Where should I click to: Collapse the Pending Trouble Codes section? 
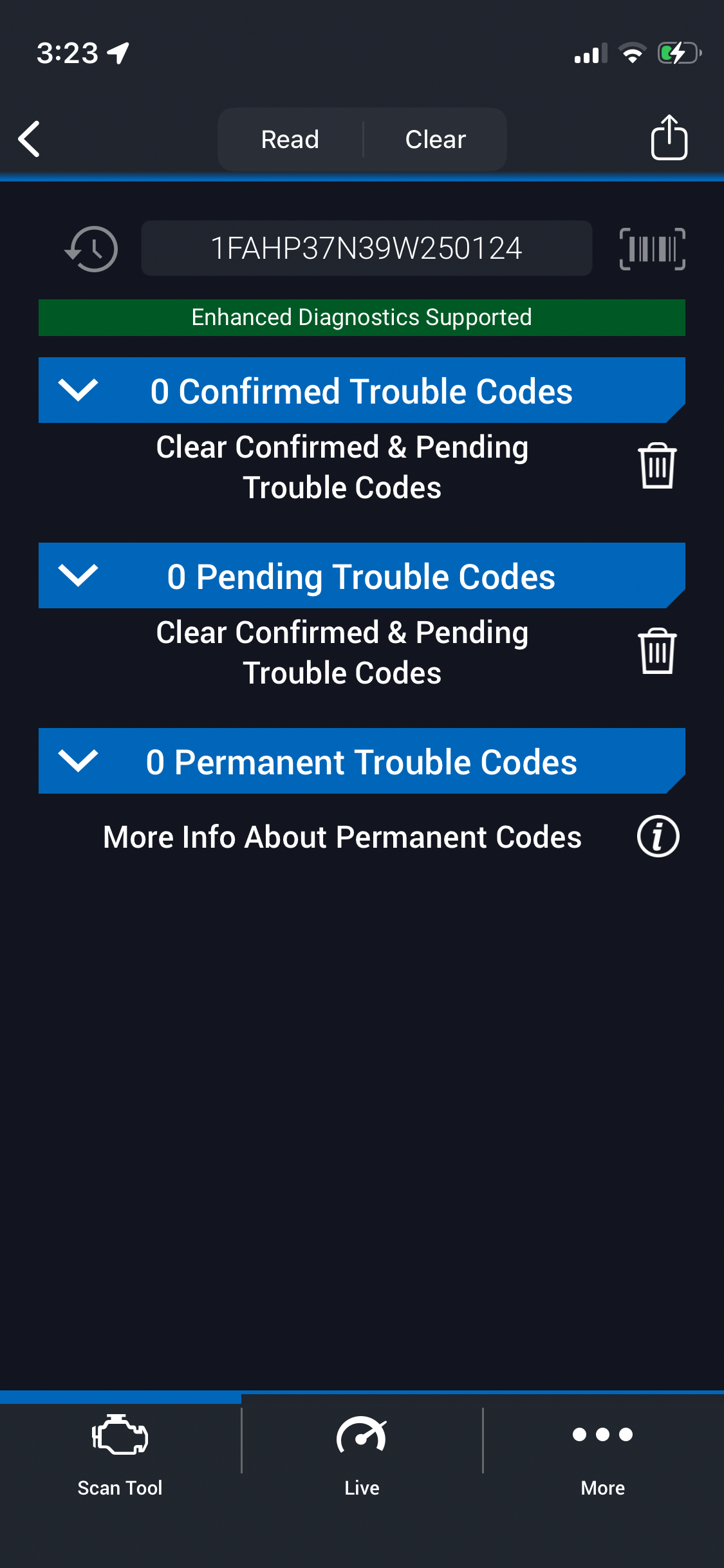pos(78,575)
